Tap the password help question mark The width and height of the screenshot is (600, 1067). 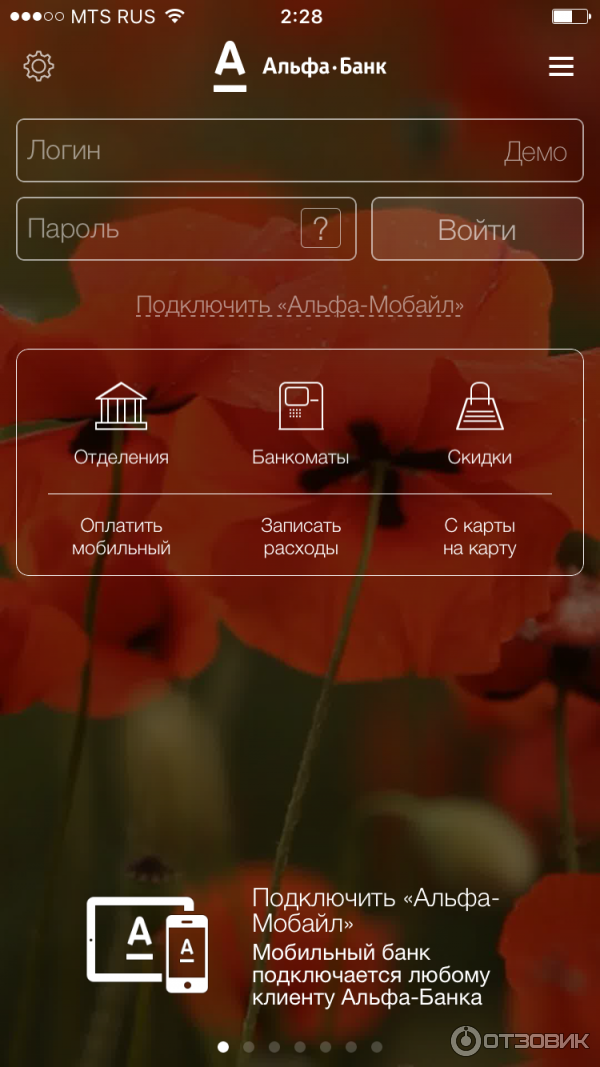point(321,228)
